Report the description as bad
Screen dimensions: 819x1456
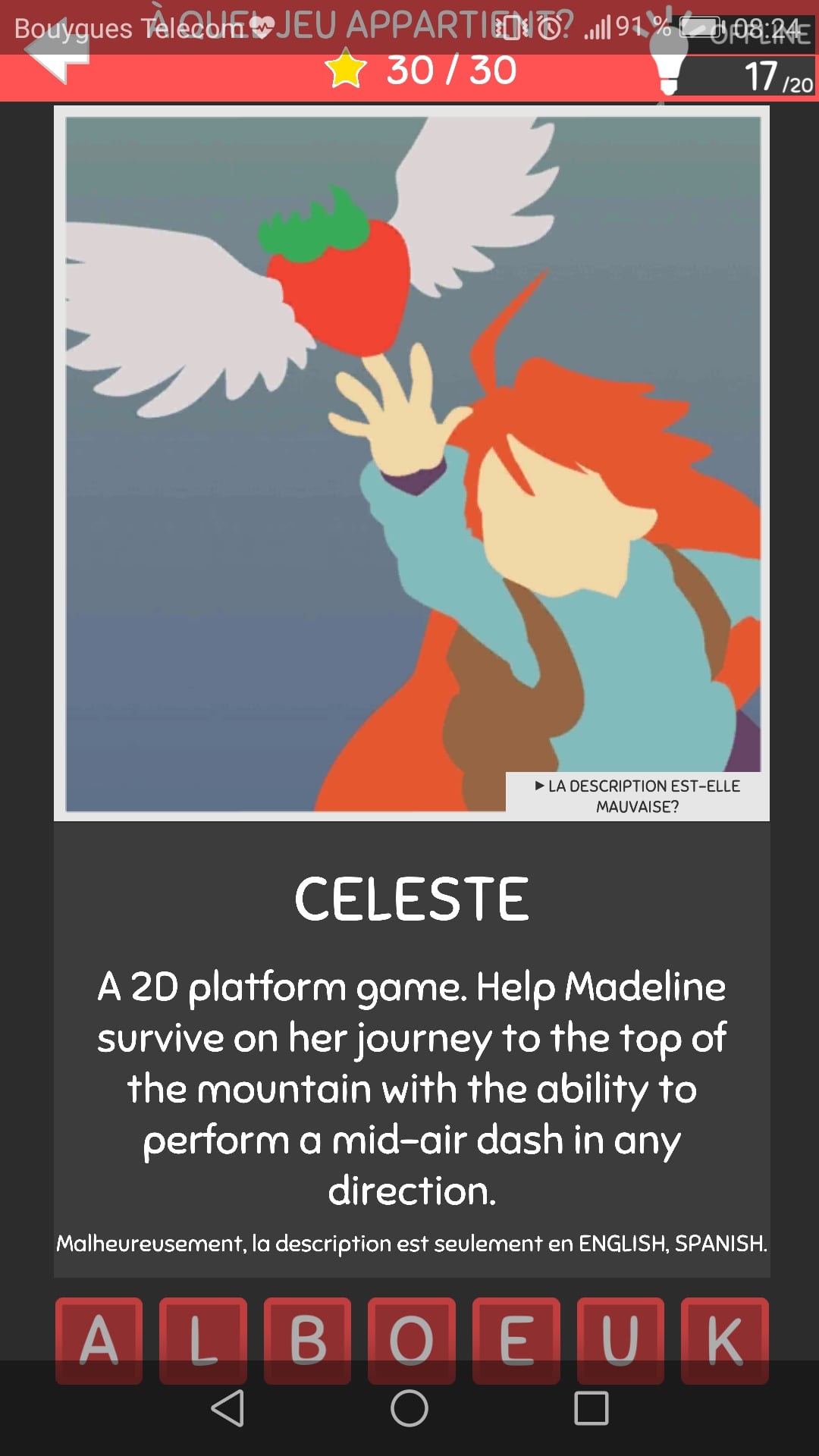[x=637, y=796]
